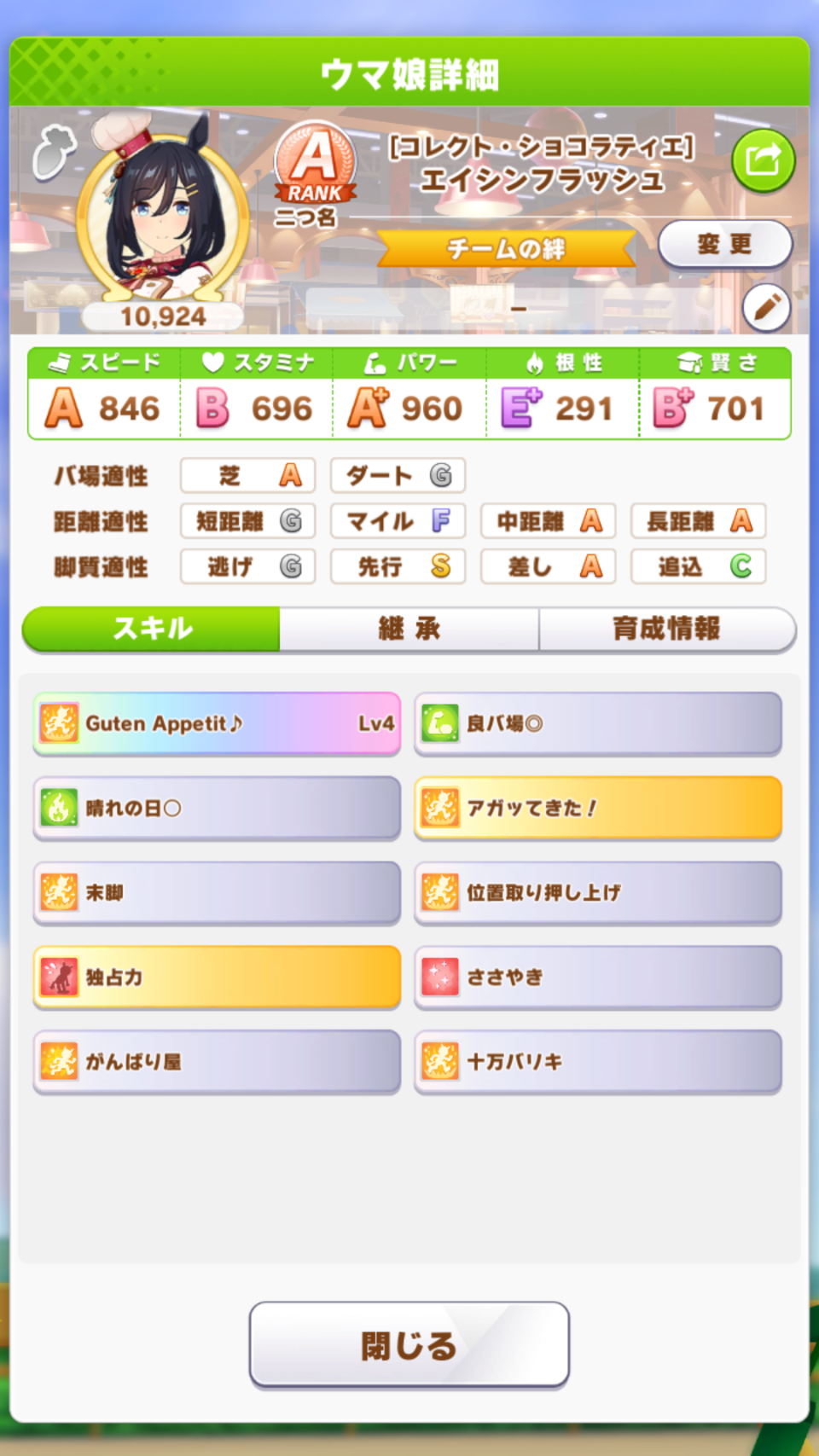The image size is (819, 1456).
Task: Close the dialog with 閉じる
Action: tap(409, 1345)
